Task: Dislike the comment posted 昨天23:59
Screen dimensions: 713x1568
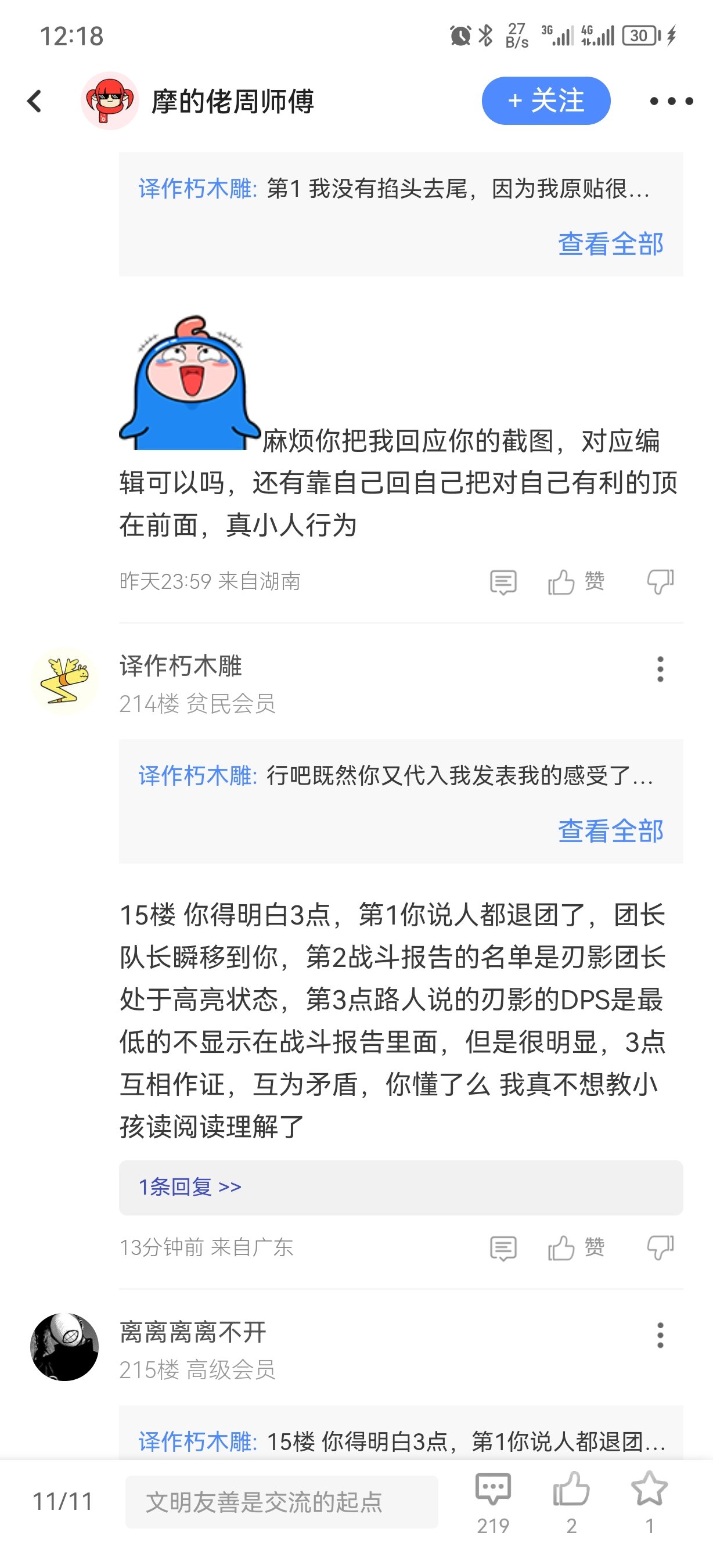Action: [x=660, y=582]
